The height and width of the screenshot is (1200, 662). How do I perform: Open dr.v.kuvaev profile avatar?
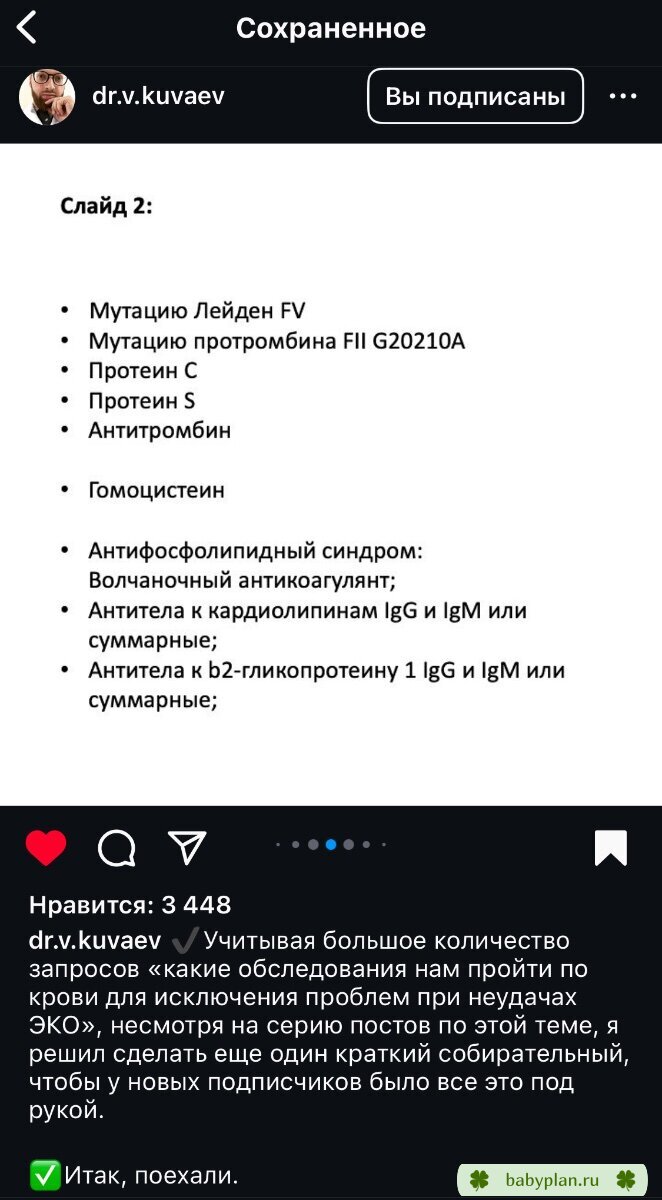point(47,97)
